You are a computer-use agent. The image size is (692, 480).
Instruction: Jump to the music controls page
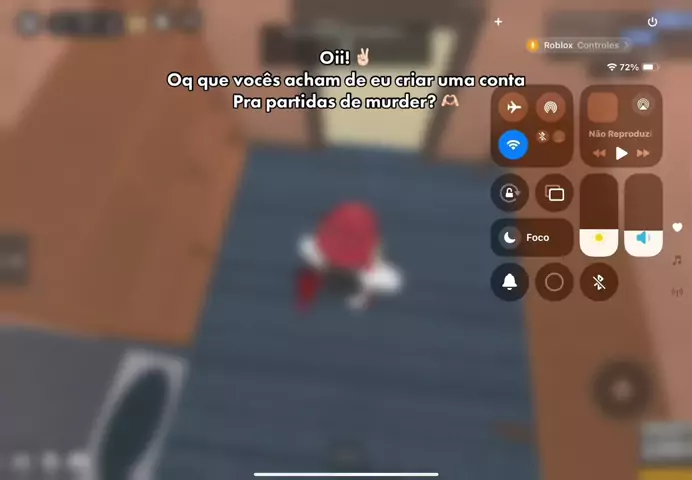(x=677, y=260)
